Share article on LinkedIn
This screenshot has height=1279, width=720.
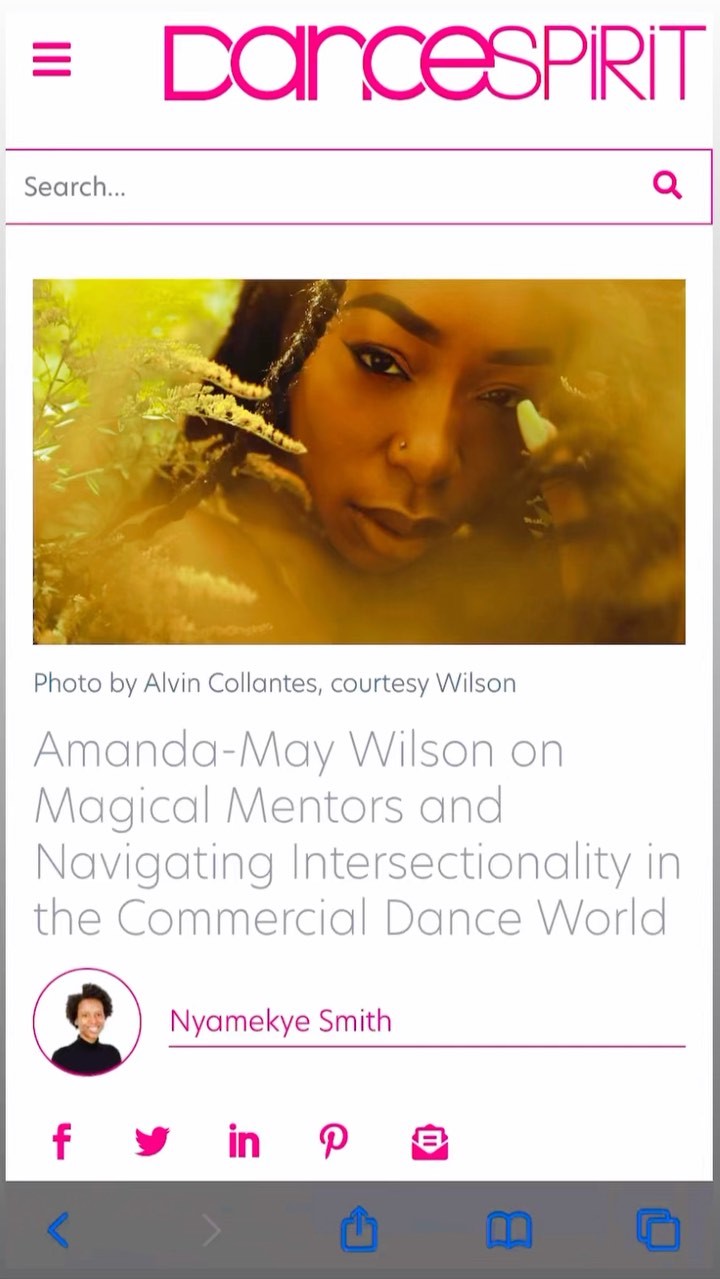point(243,1141)
